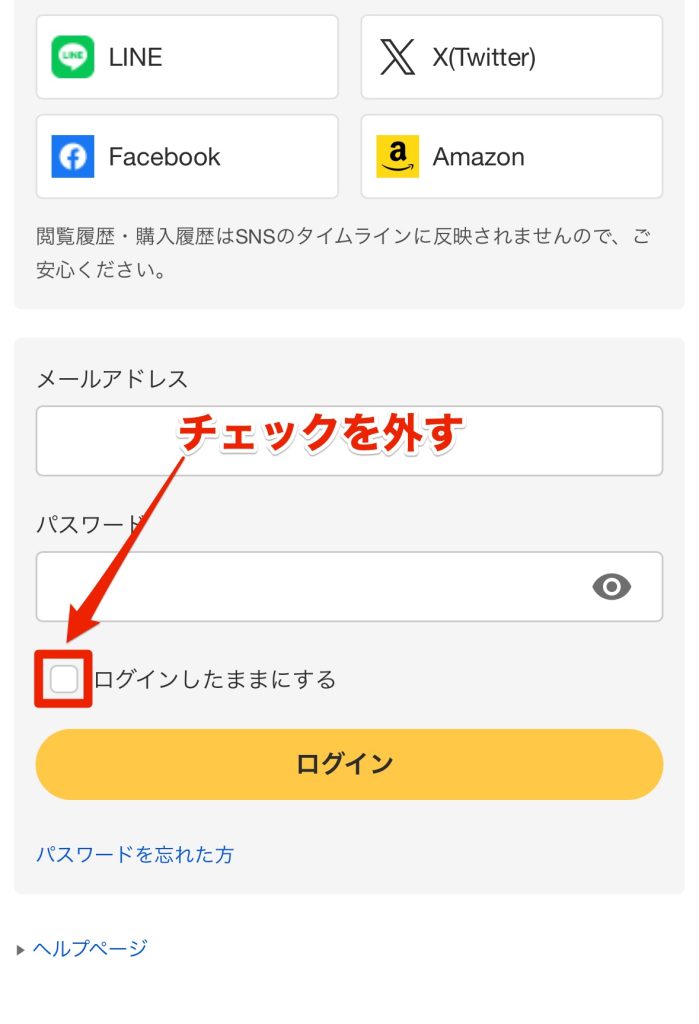Choose Facebook login option
Viewport: 699px width, 1024px height.
[x=187, y=157]
